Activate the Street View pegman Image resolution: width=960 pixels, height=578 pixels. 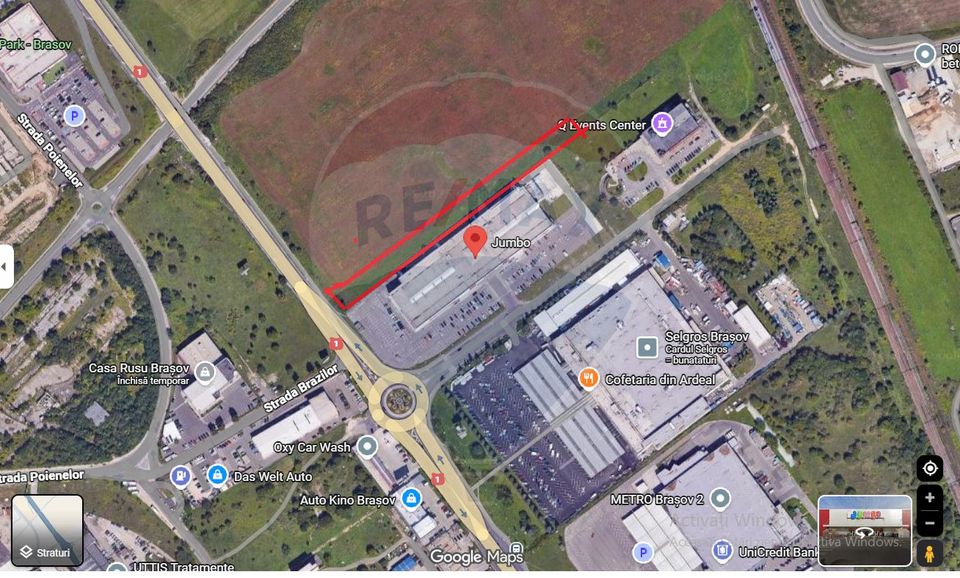click(x=930, y=553)
